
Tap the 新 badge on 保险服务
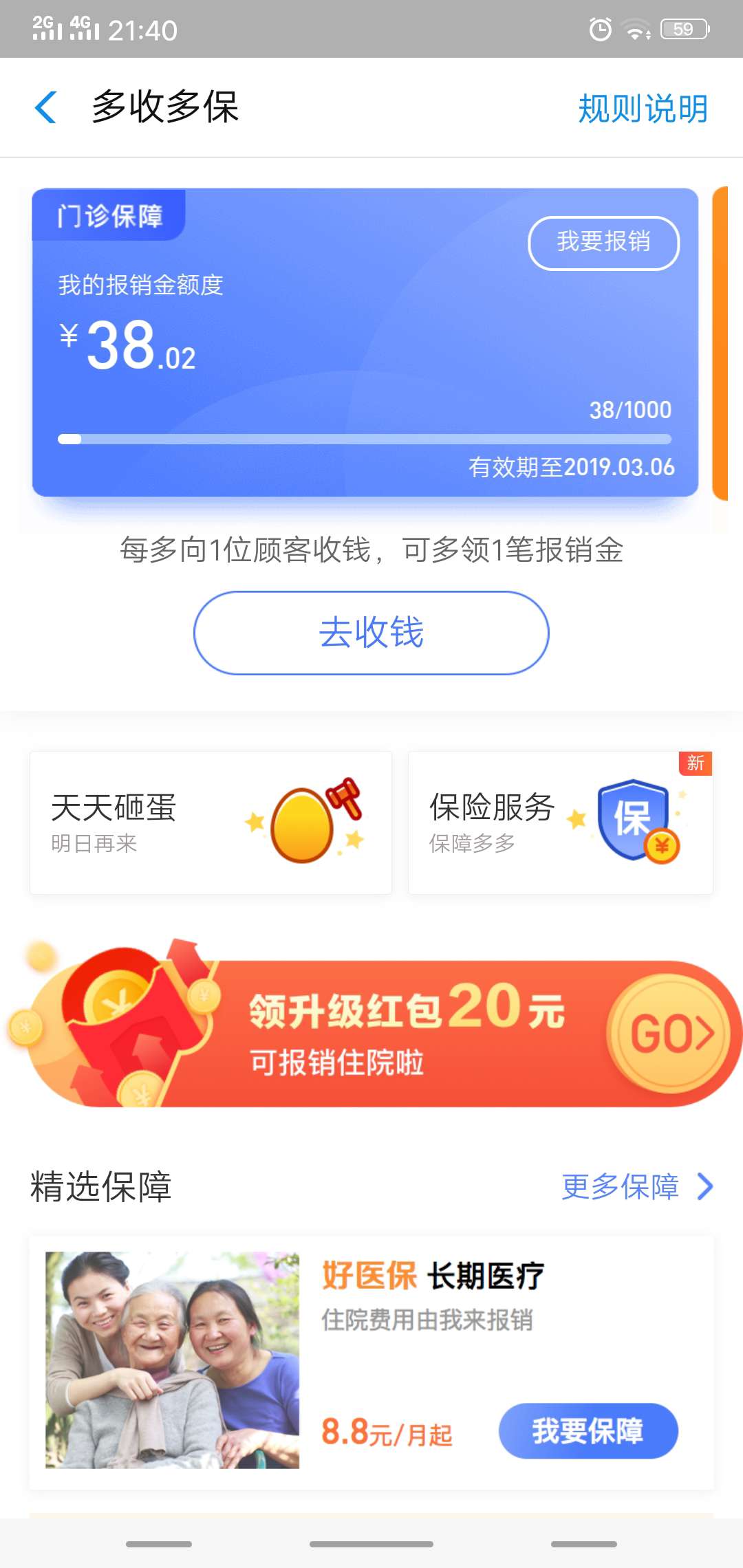coord(696,763)
